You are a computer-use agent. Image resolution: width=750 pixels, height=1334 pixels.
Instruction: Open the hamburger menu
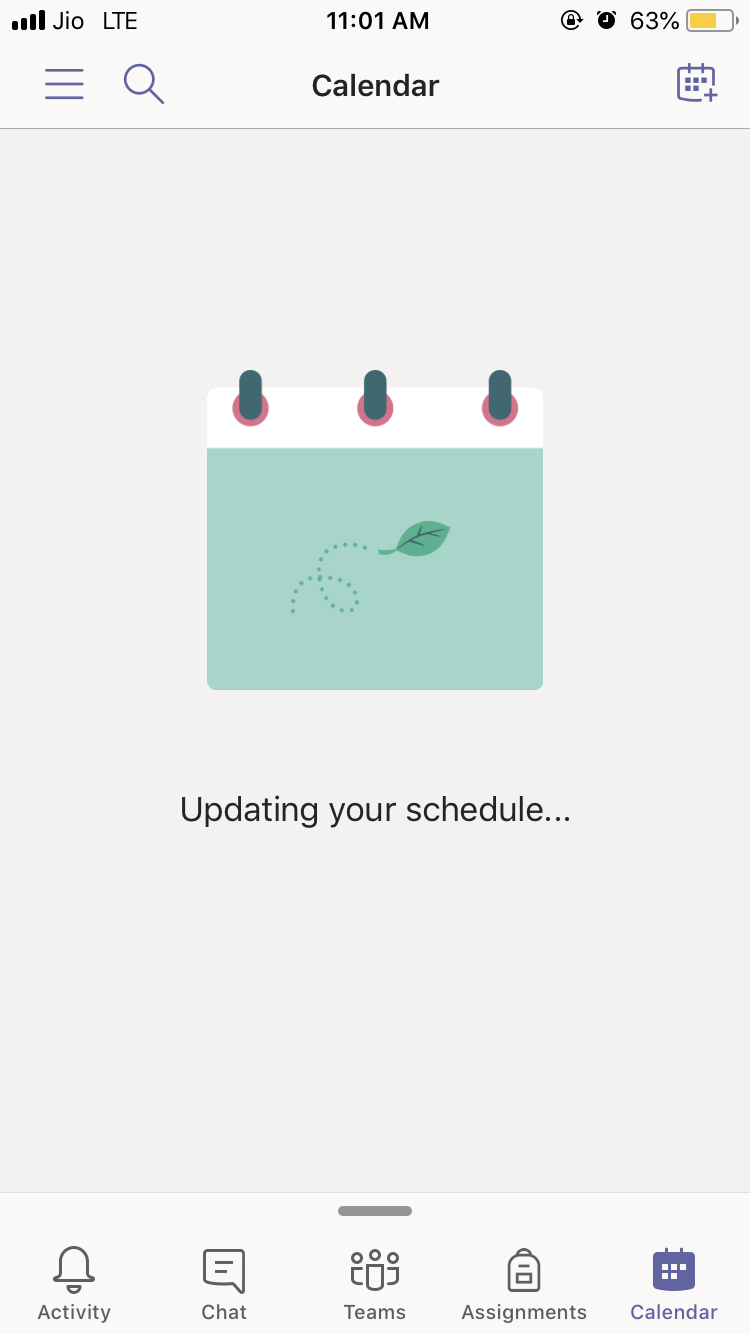click(64, 84)
